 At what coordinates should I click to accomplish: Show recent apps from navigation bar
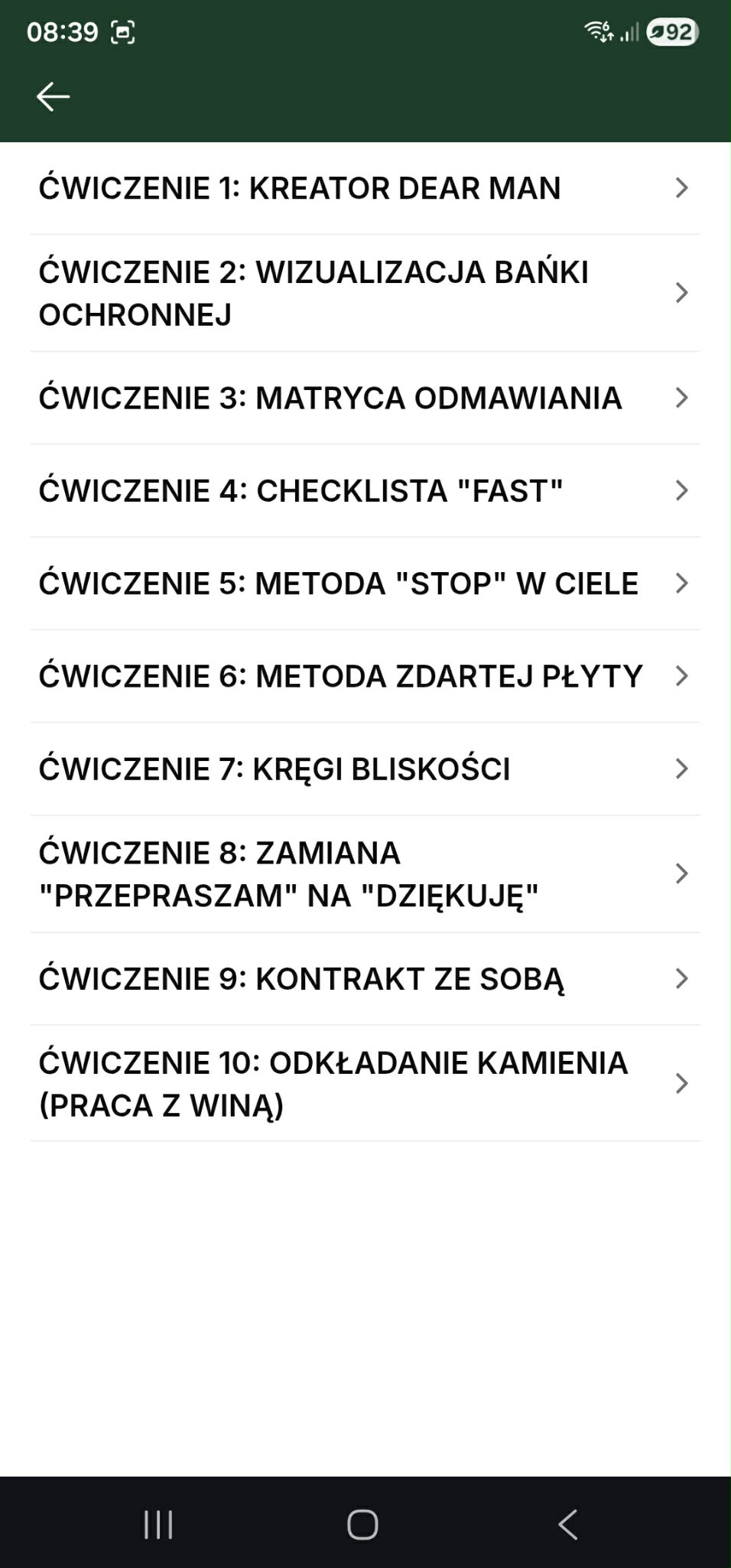click(x=158, y=1524)
